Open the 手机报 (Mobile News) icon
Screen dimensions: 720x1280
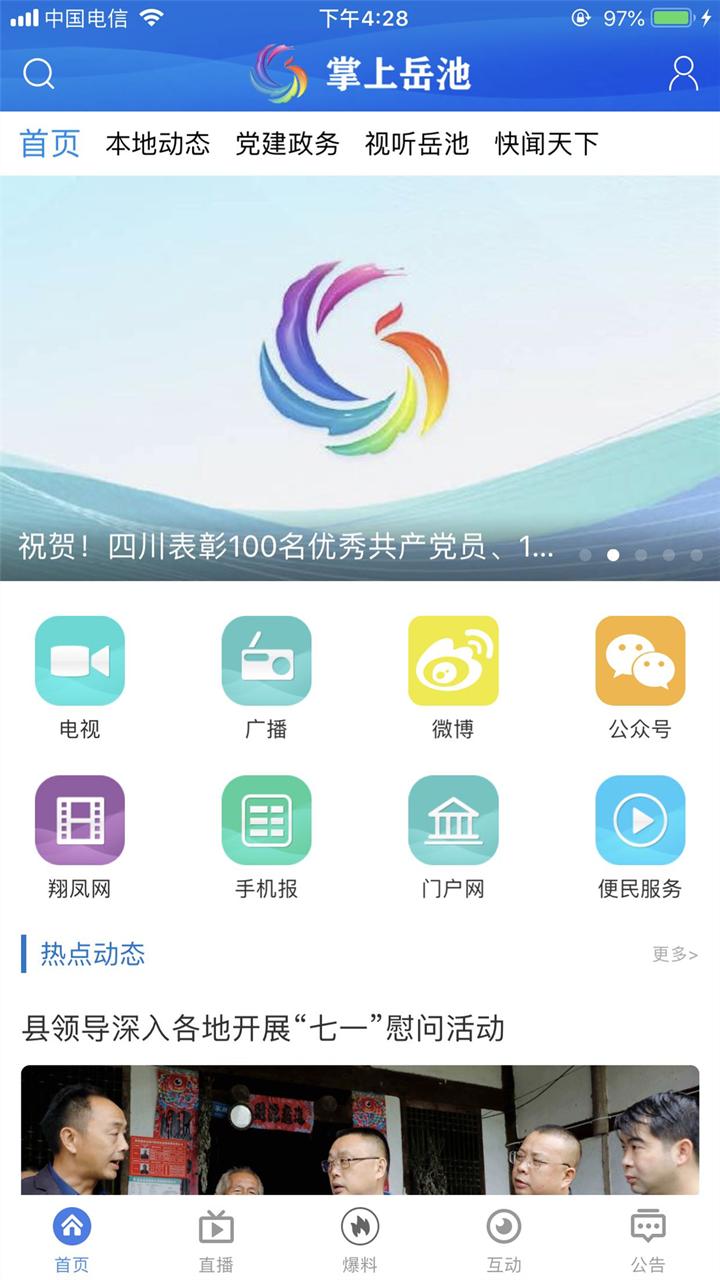point(266,820)
